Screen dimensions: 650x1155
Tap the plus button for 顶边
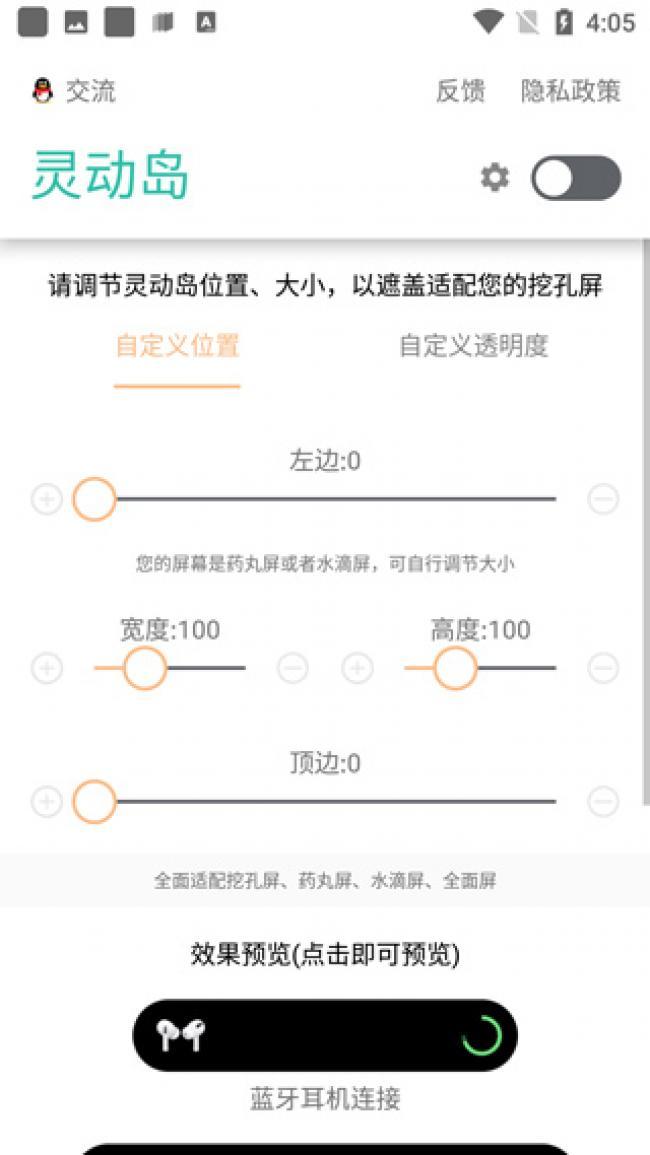click(47, 801)
